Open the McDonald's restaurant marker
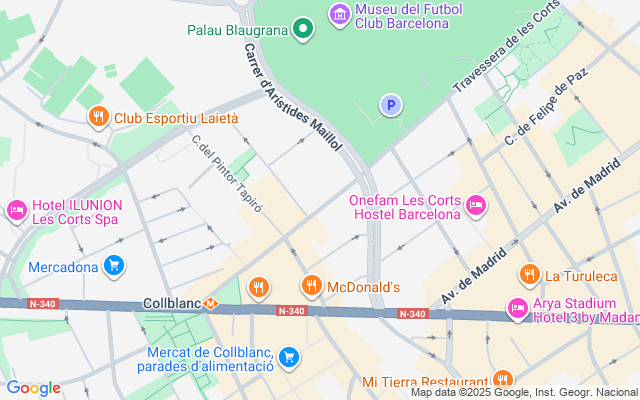This screenshot has width=640, height=400. (311, 287)
